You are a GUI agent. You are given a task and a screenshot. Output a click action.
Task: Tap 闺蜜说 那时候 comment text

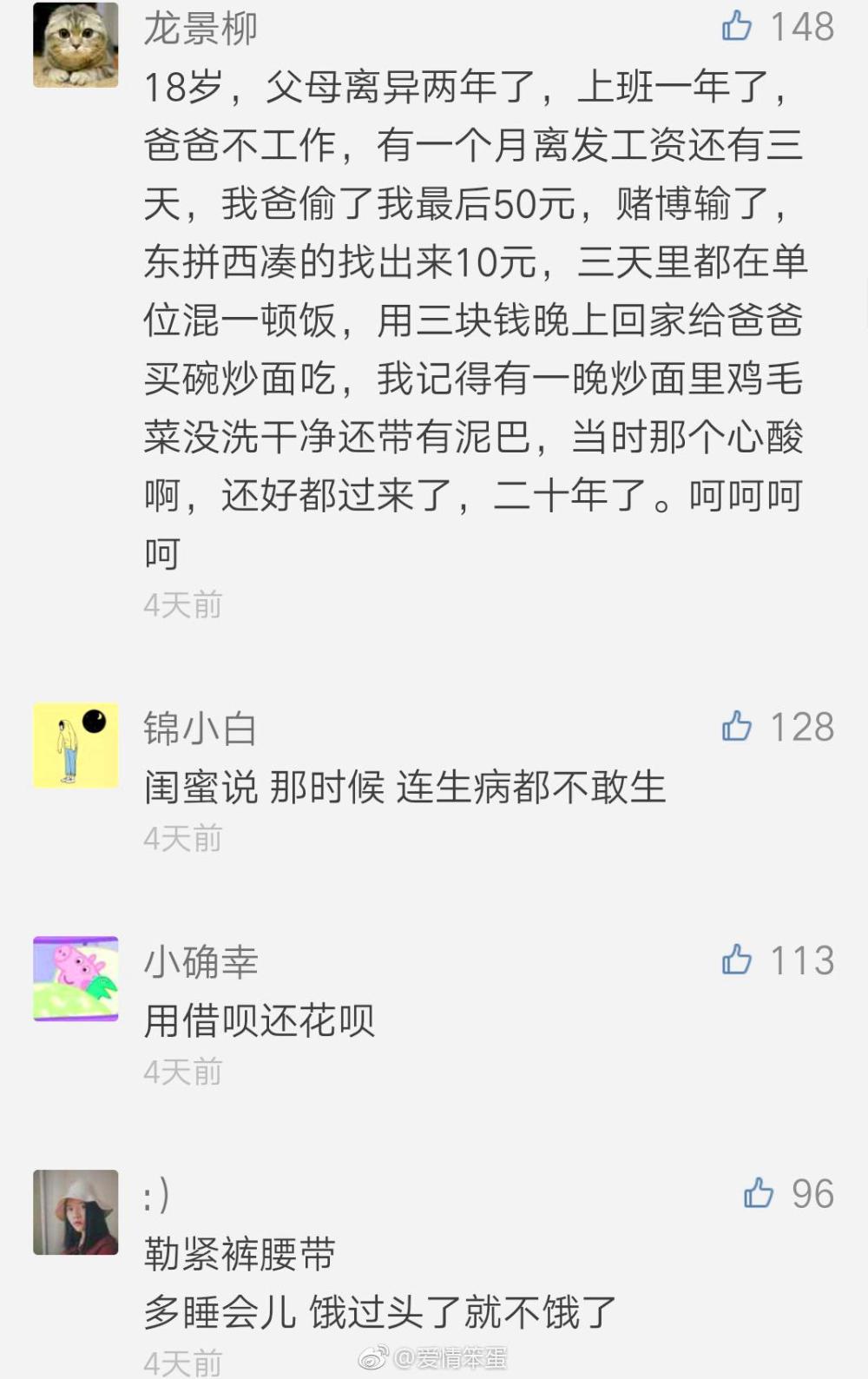pos(408,786)
